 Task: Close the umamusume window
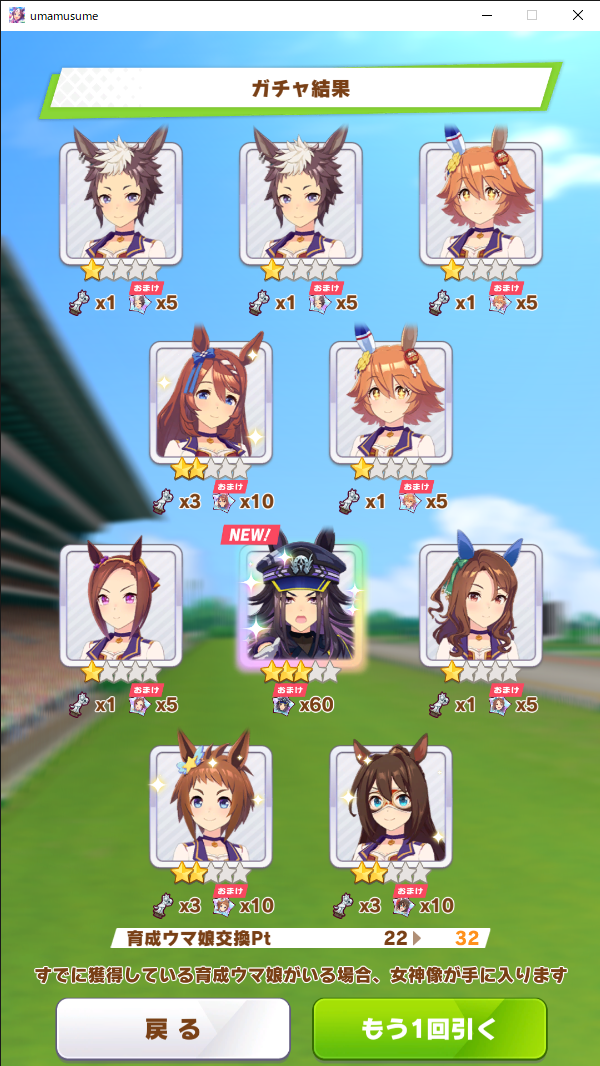click(x=578, y=16)
